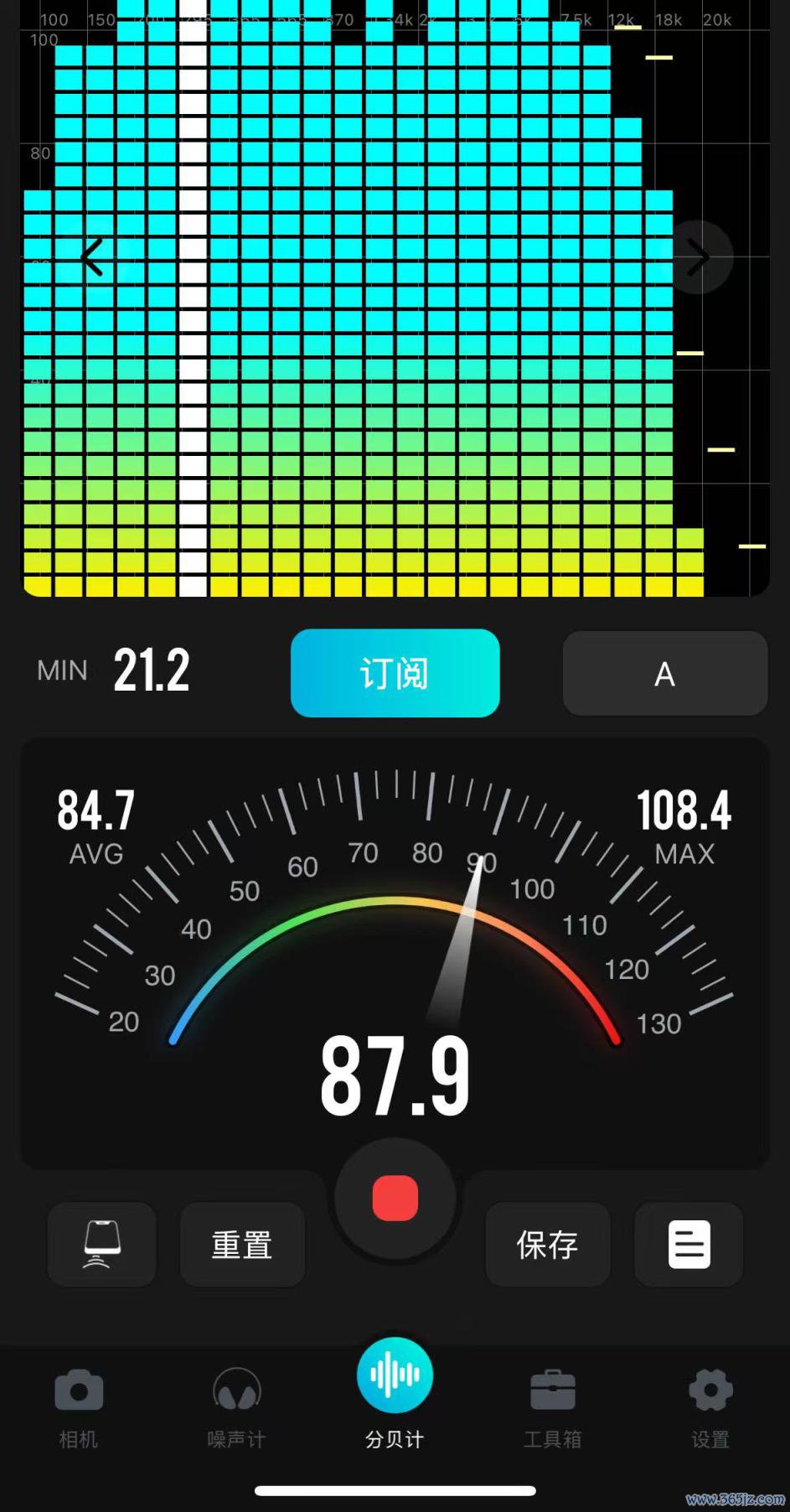Stop the recording with the red button
Image resolution: width=790 pixels, height=1512 pixels.
click(x=395, y=1198)
